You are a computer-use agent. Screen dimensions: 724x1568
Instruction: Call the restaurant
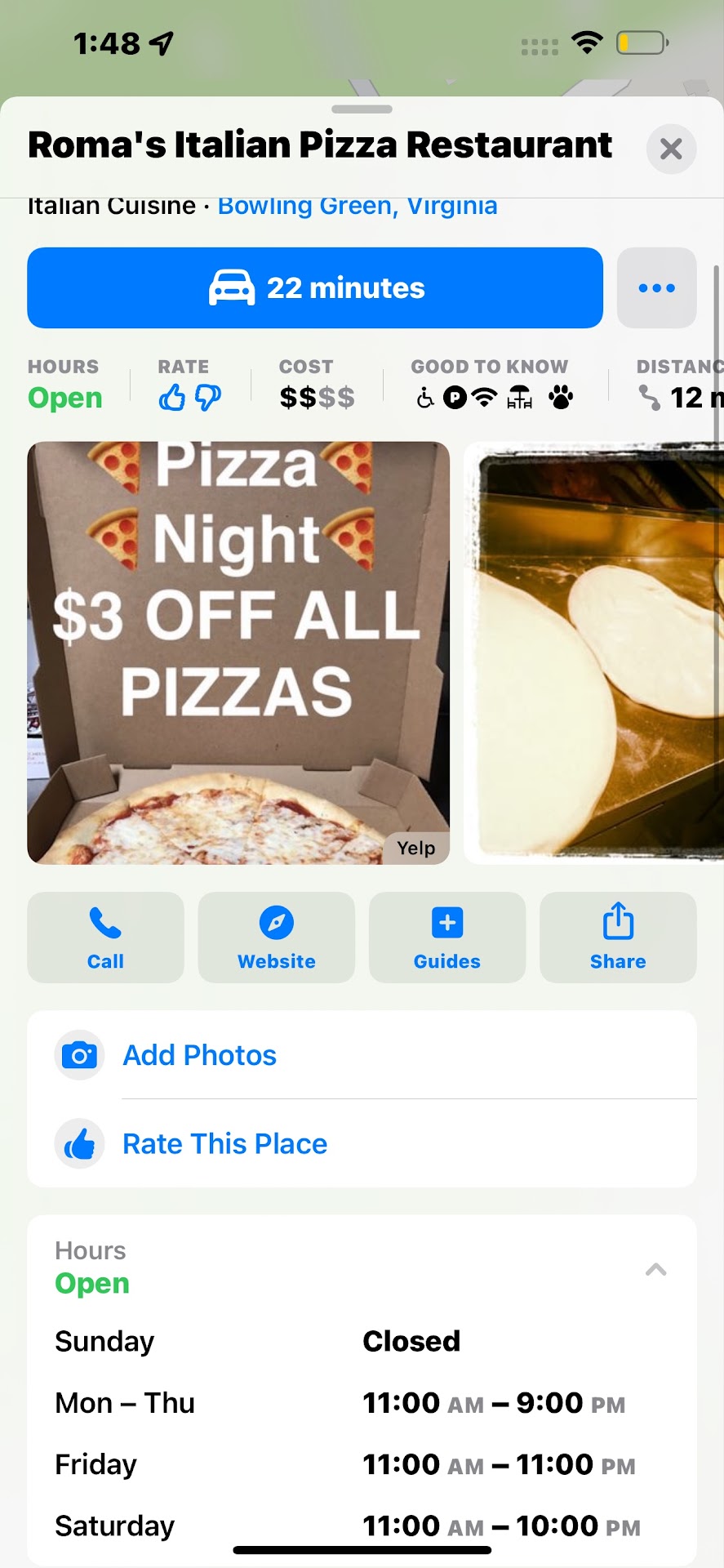[x=106, y=938]
